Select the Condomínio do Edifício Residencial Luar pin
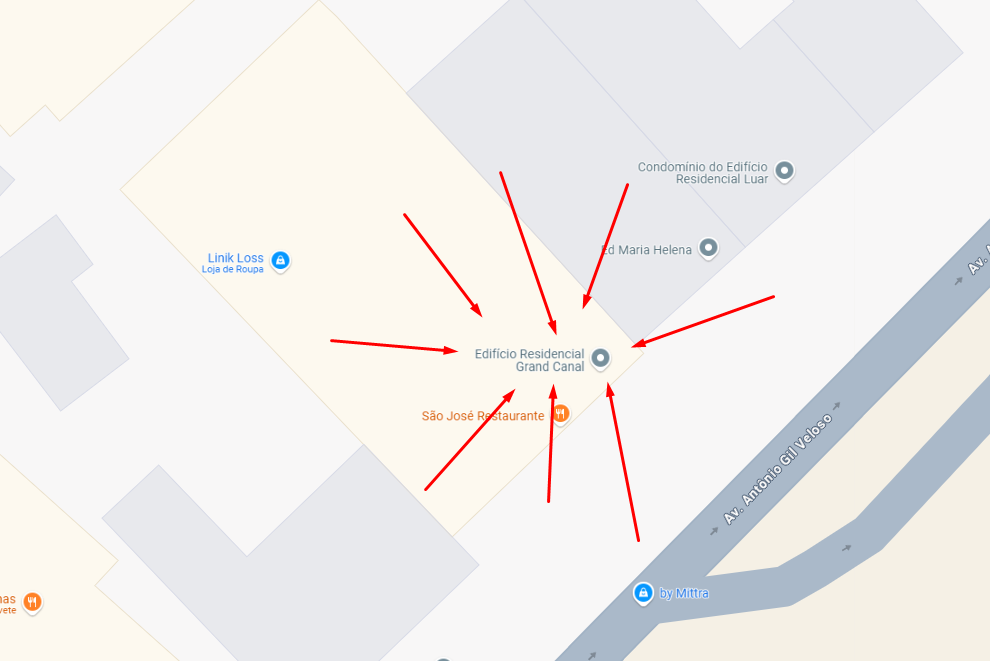 coord(785,170)
